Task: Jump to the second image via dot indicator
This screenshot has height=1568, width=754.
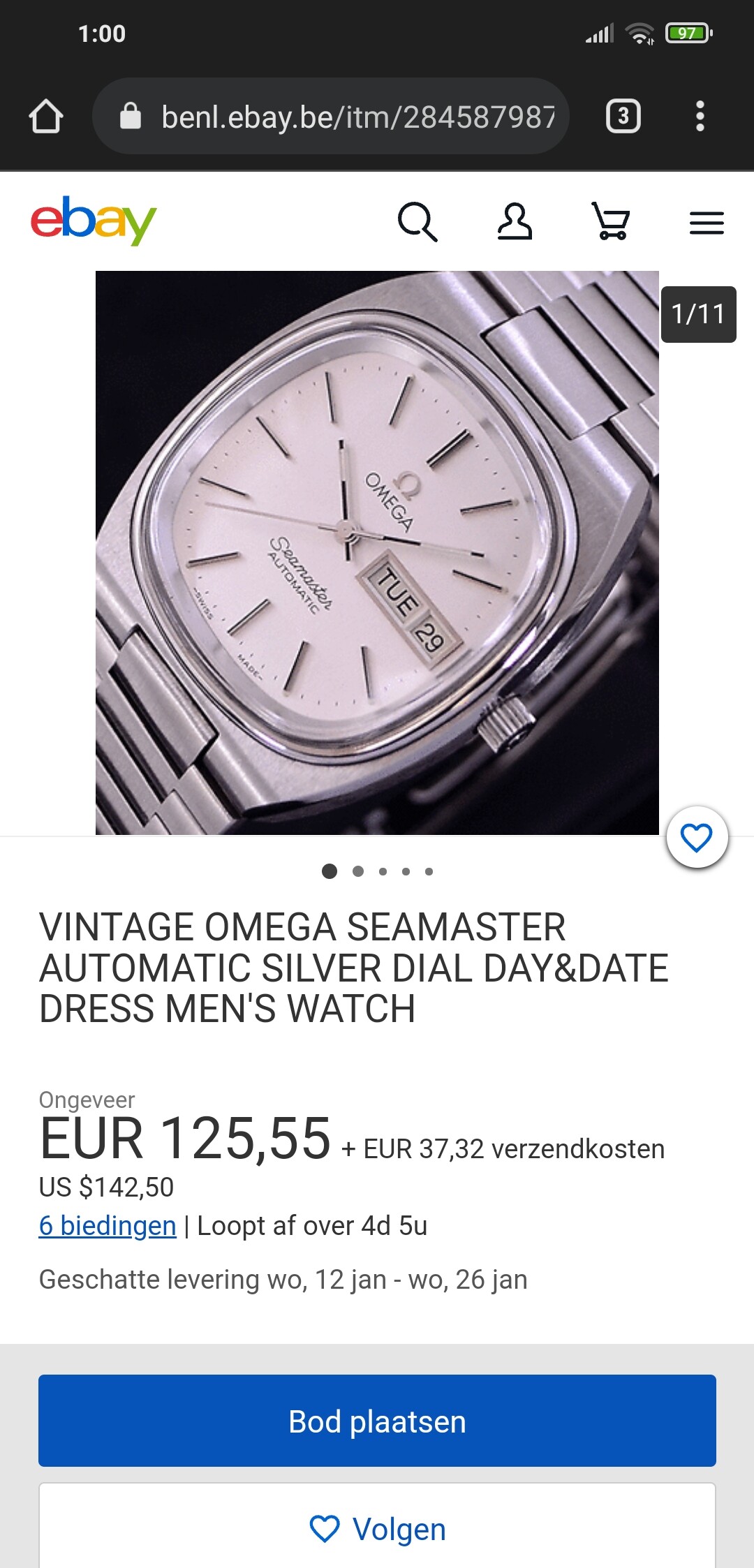Action: (358, 871)
